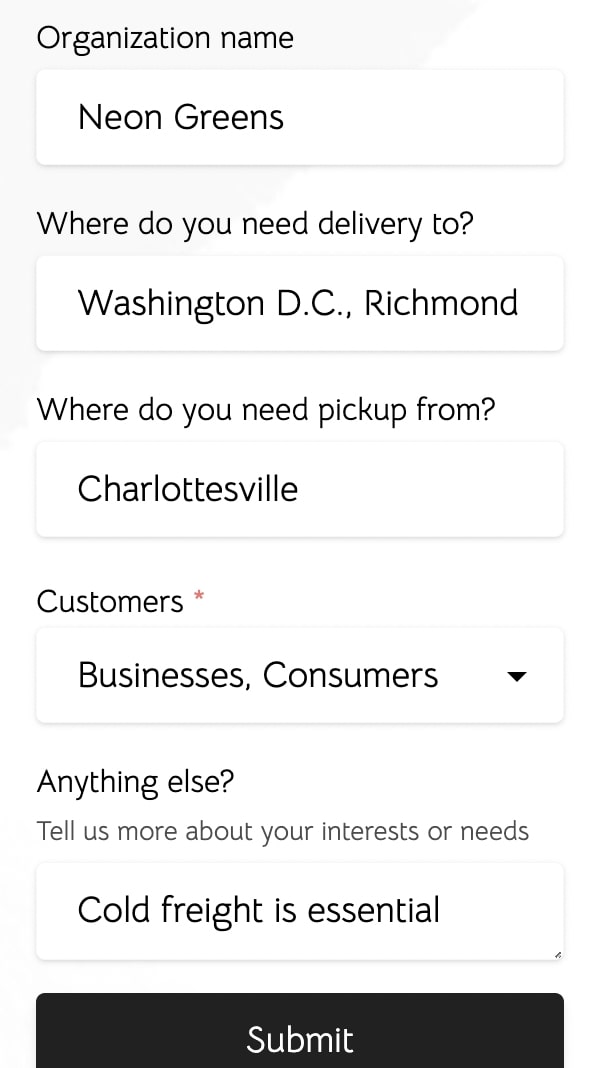
Task: Edit the Anything else text area
Action: [x=300, y=911]
